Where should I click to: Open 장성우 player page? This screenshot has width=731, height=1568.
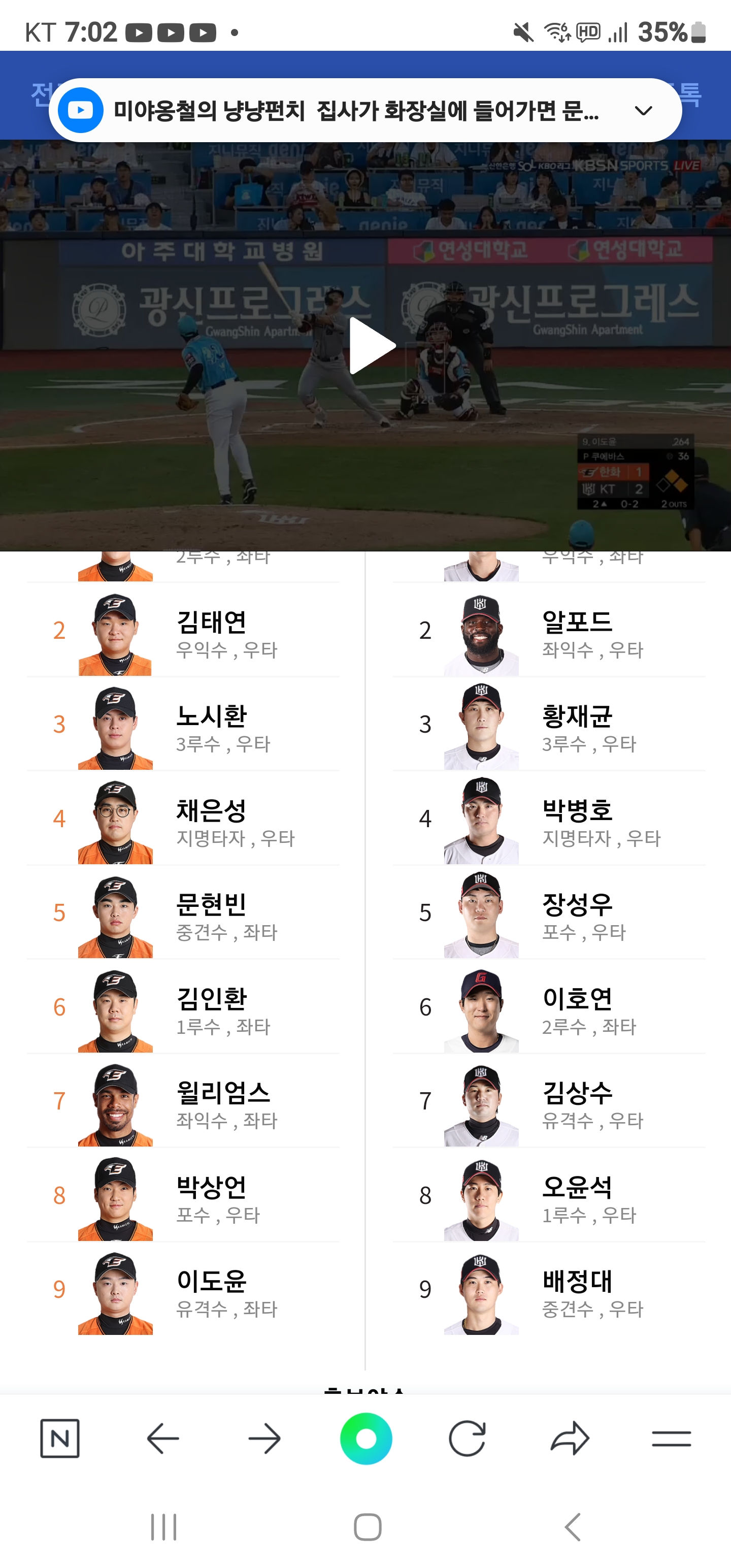[576, 905]
